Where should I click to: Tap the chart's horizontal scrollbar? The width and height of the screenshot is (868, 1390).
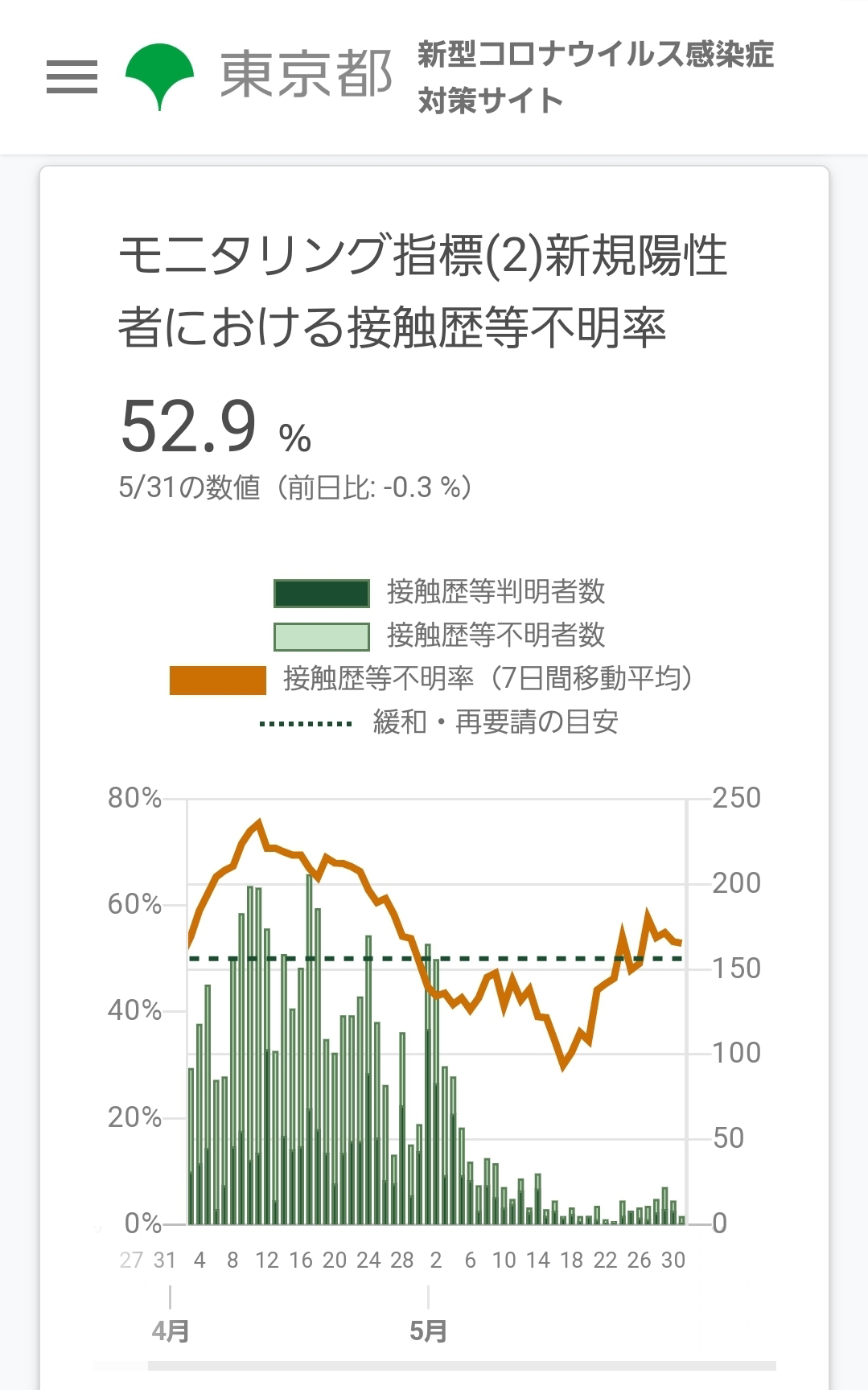[462, 1365]
